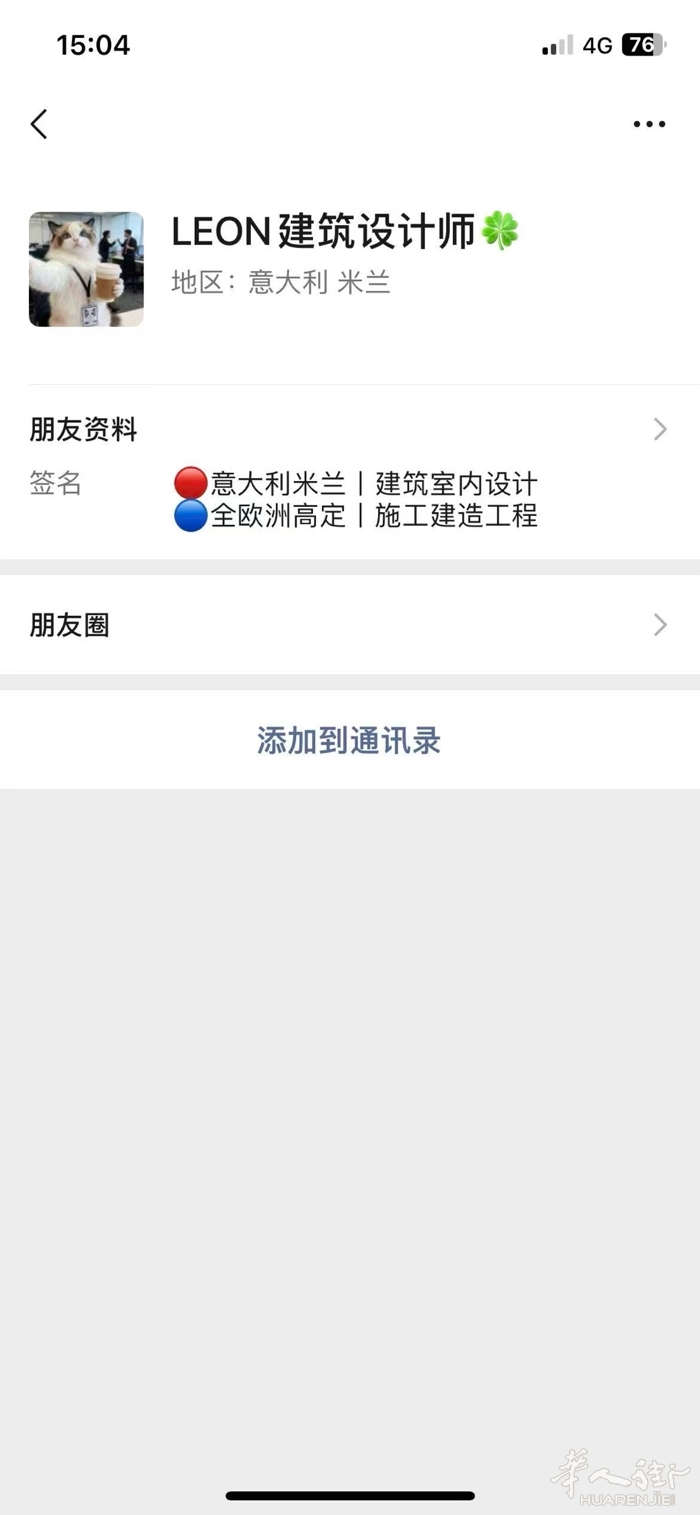The width and height of the screenshot is (700, 1515).
Task: Open the 朋友资料 row
Action: [349, 430]
